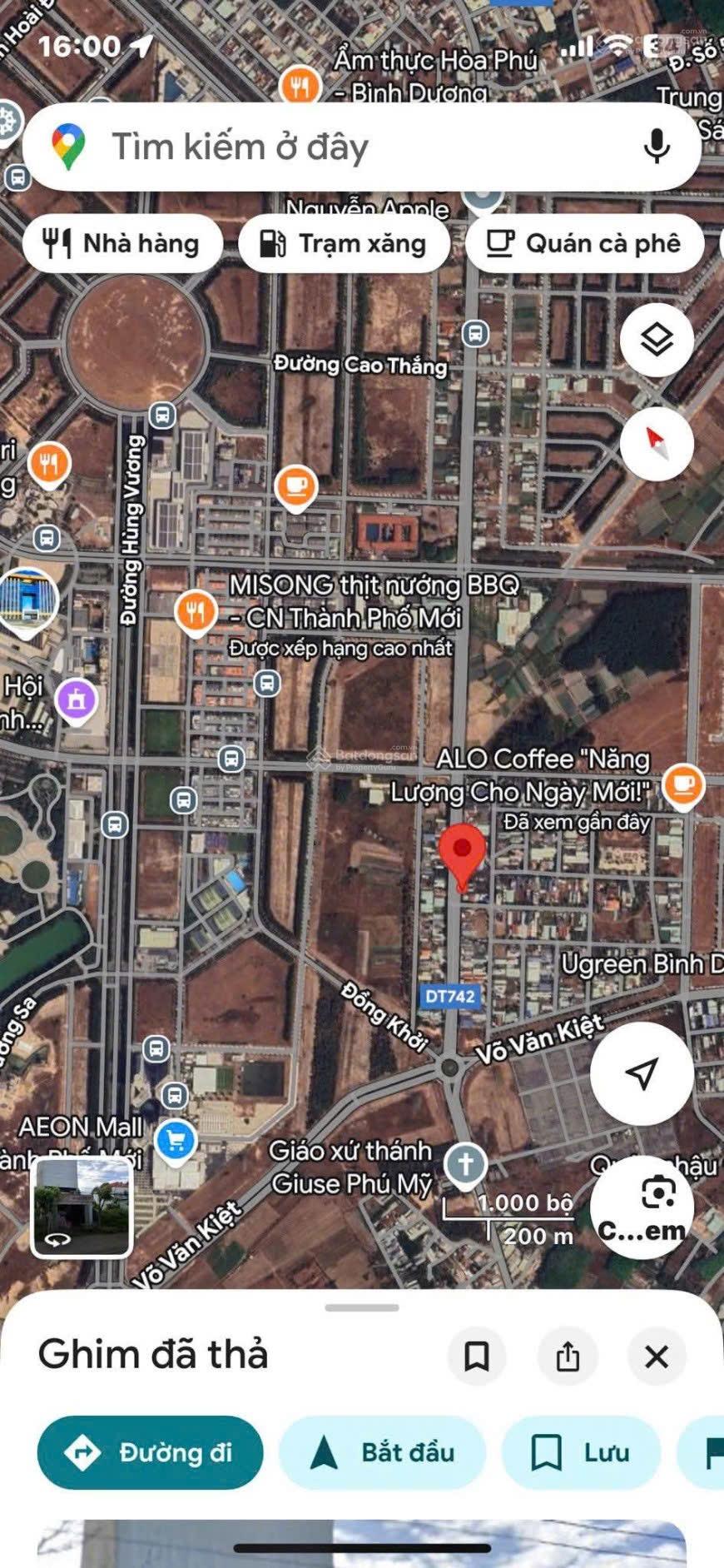Open the AEON Mall shopping marker

point(175,1139)
